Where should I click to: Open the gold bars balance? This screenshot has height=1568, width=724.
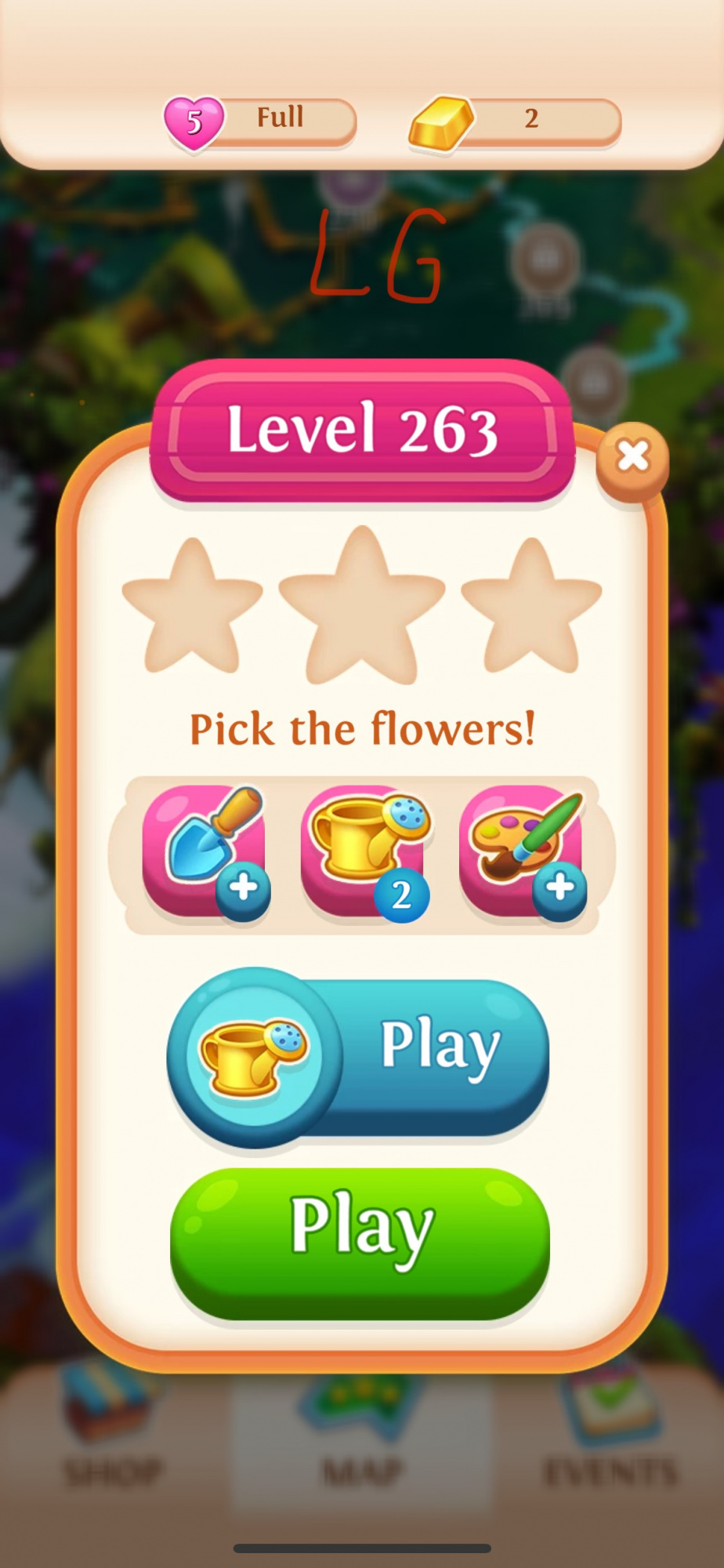pyautogui.click(x=516, y=121)
